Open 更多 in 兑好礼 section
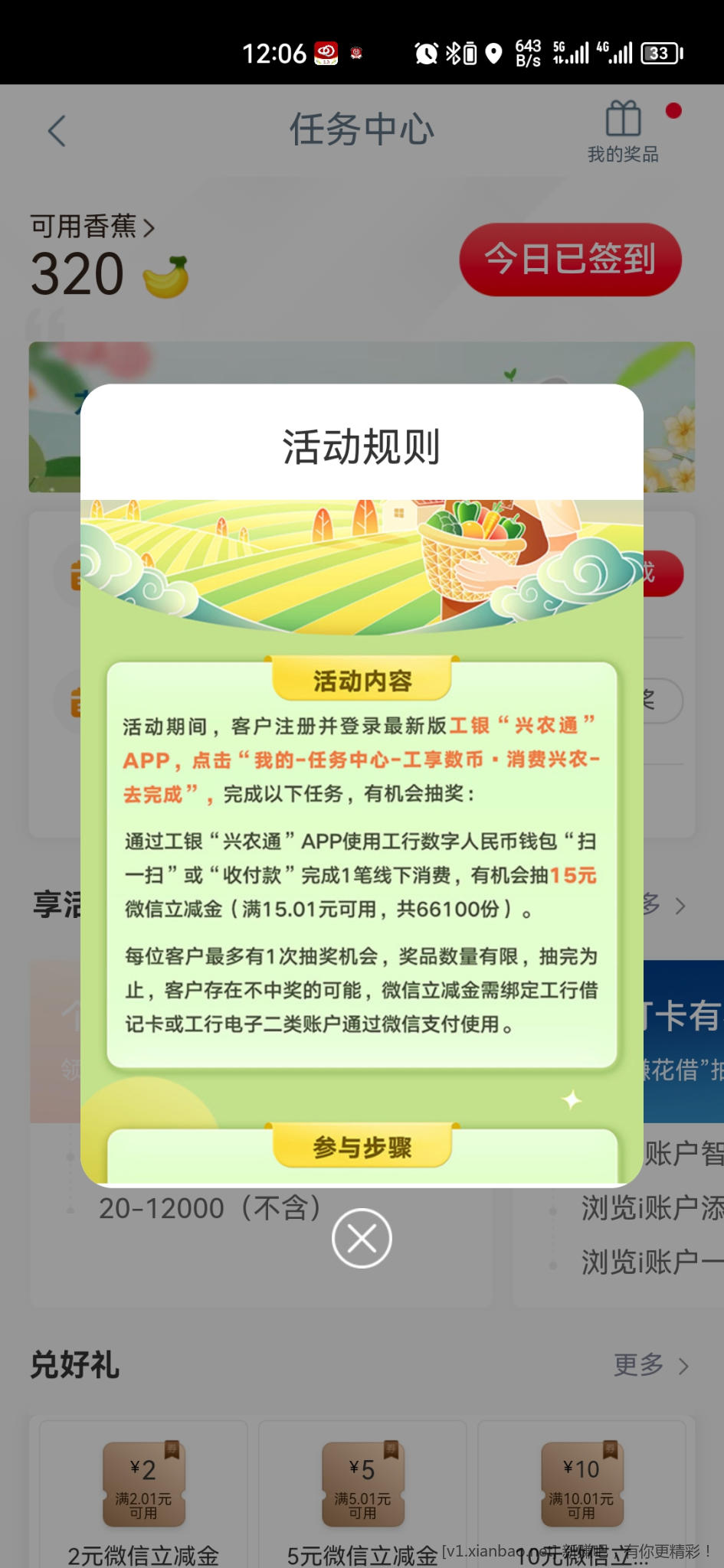The width and height of the screenshot is (724, 1568). point(650,1365)
